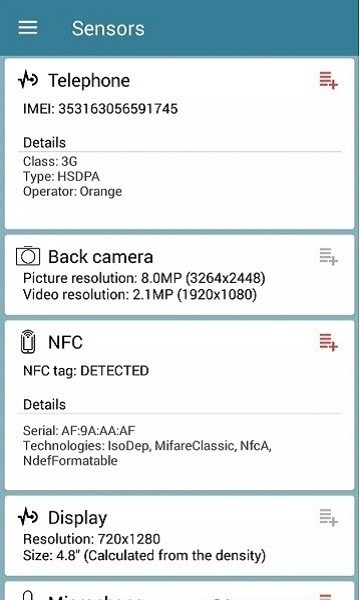Open the hamburger drawer menu
This screenshot has width=360, height=600.
(x=28, y=28)
